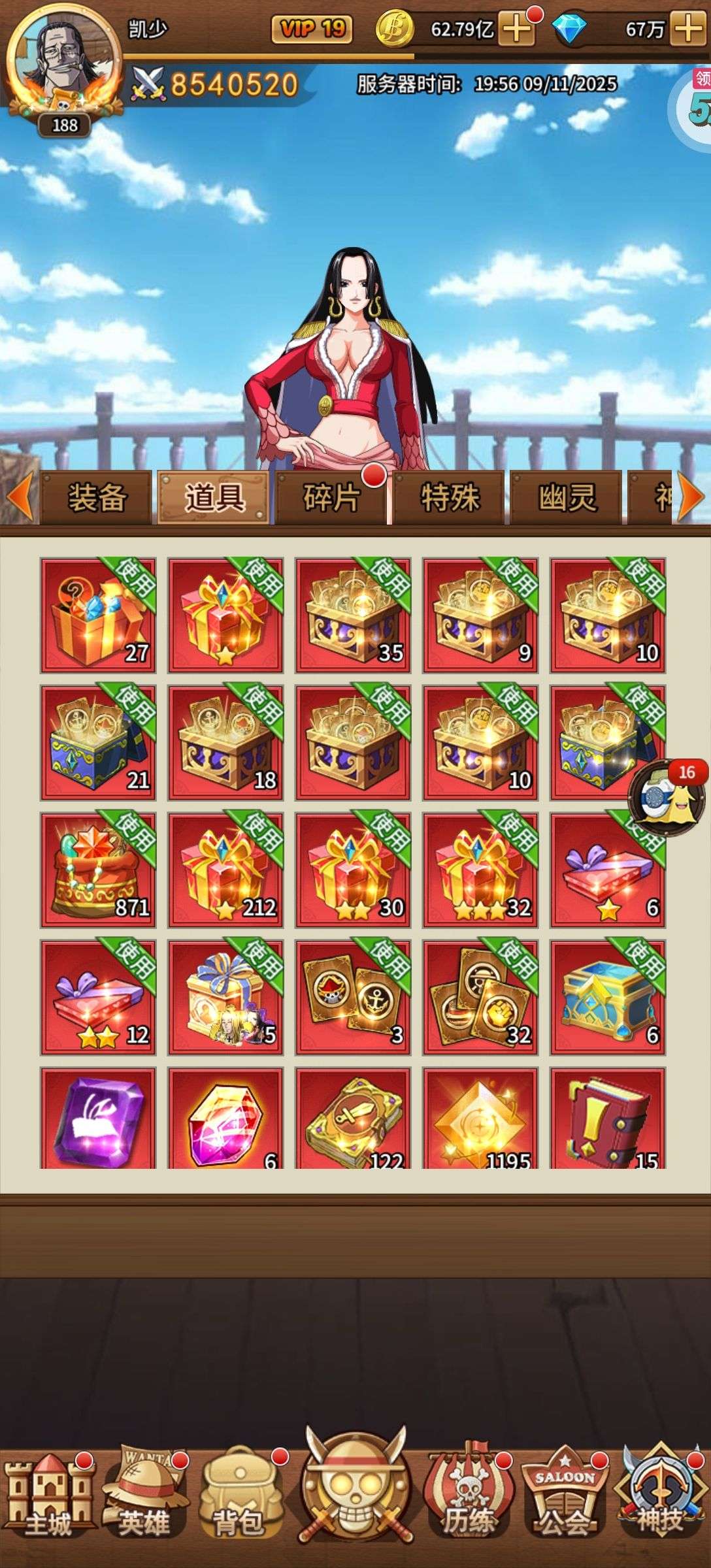Select the 道具 tab

[214, 497]
